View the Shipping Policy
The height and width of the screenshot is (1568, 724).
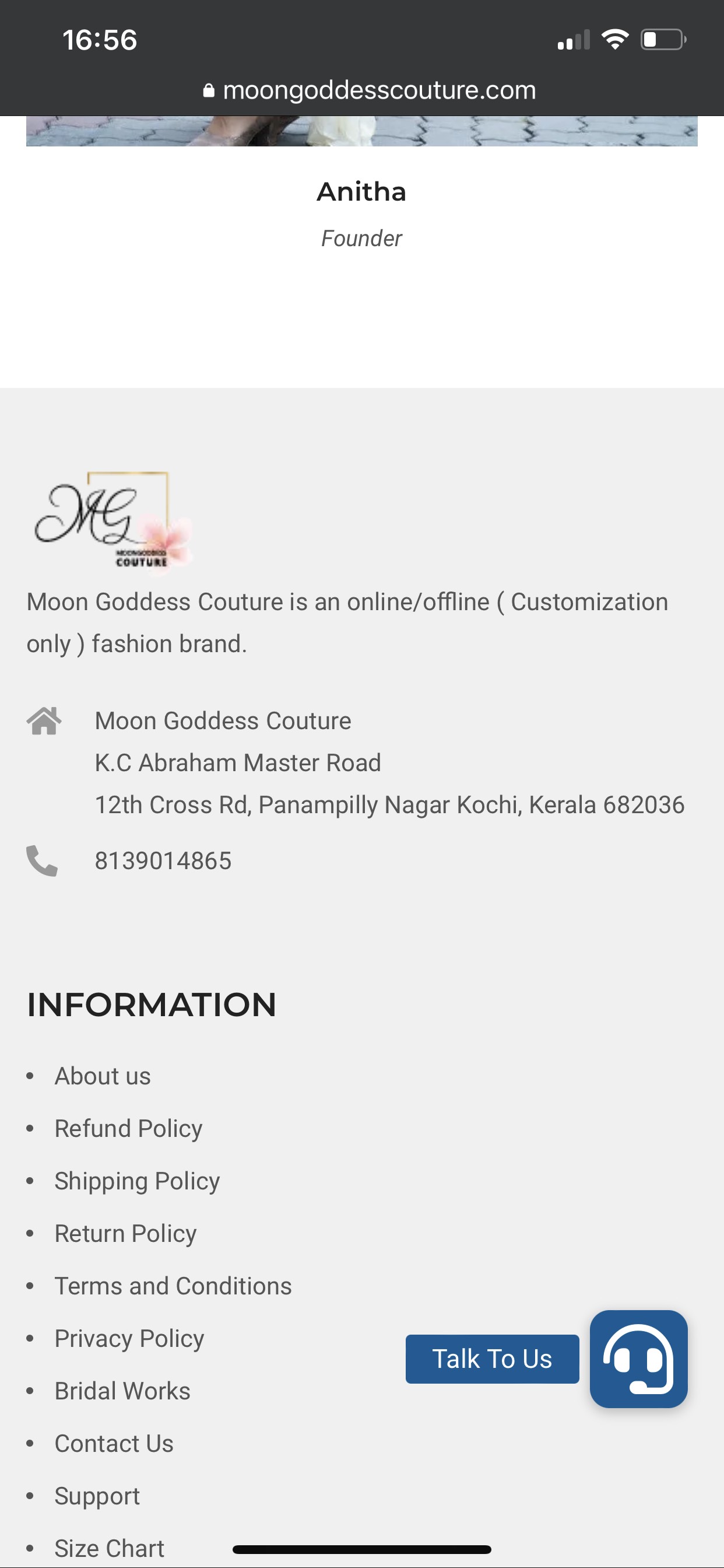137,1181
